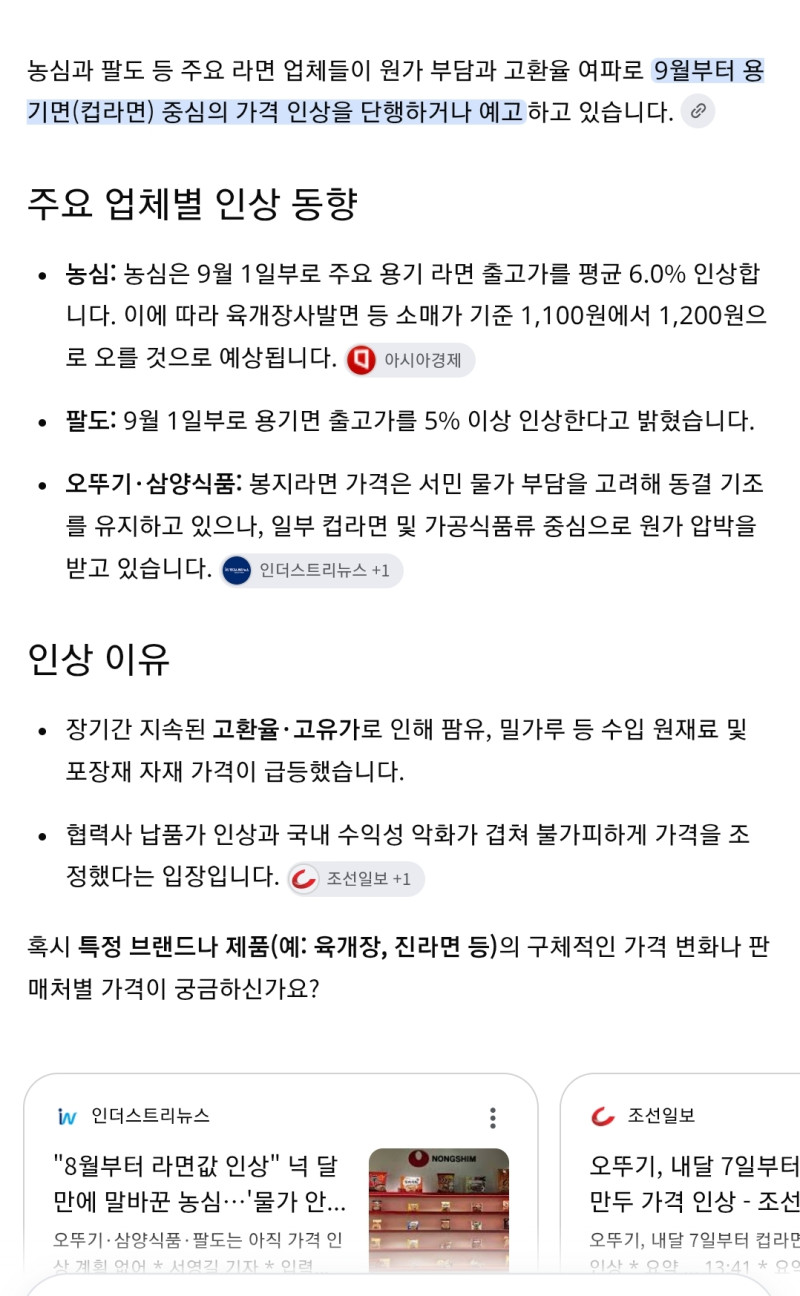Open the overflow menu on 인더스트리뉴스 card
Image resolution: width=800 pixels, height=1296 pixels.
tap(492, 1117)
